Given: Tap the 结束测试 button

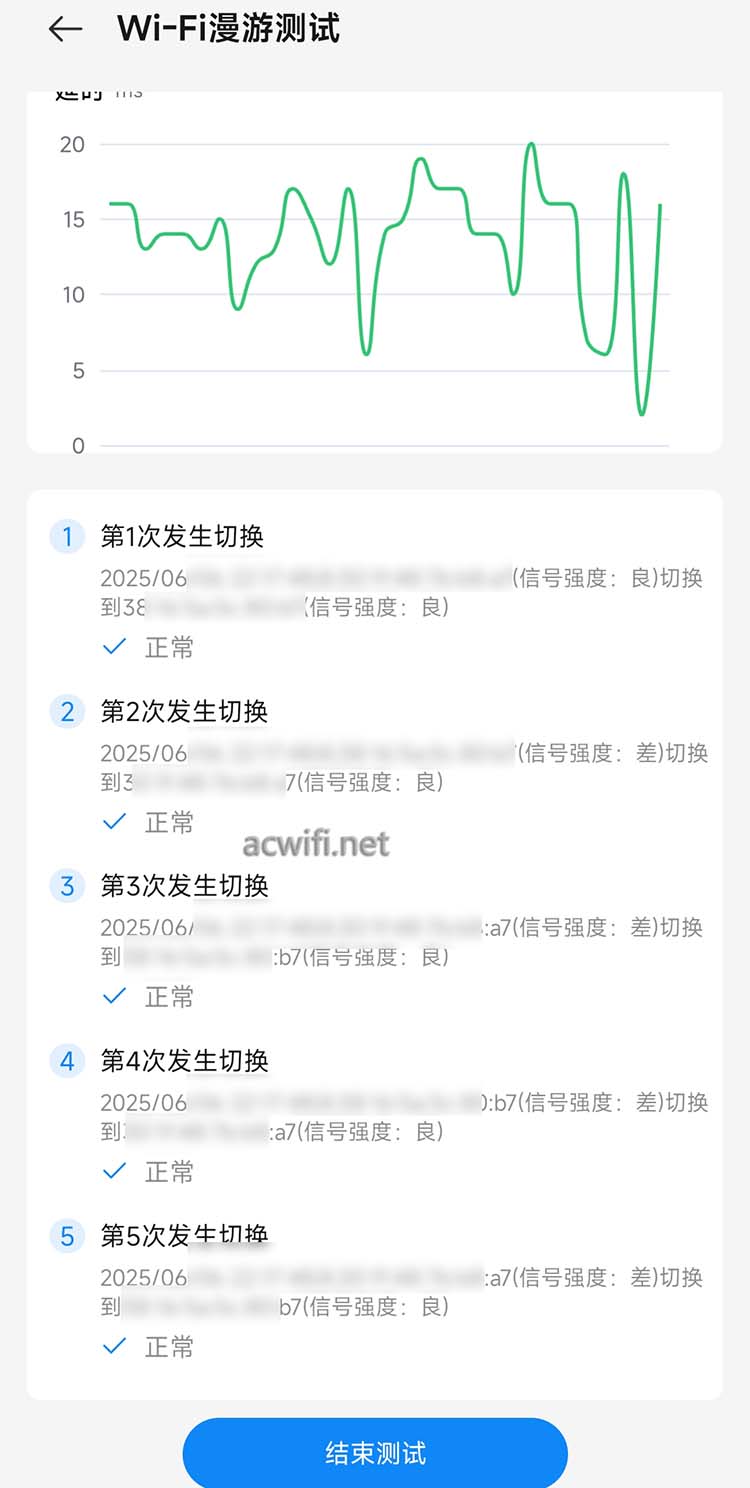Looking at the screenshot, I should pyautogui.click(x=375, y=1453).
